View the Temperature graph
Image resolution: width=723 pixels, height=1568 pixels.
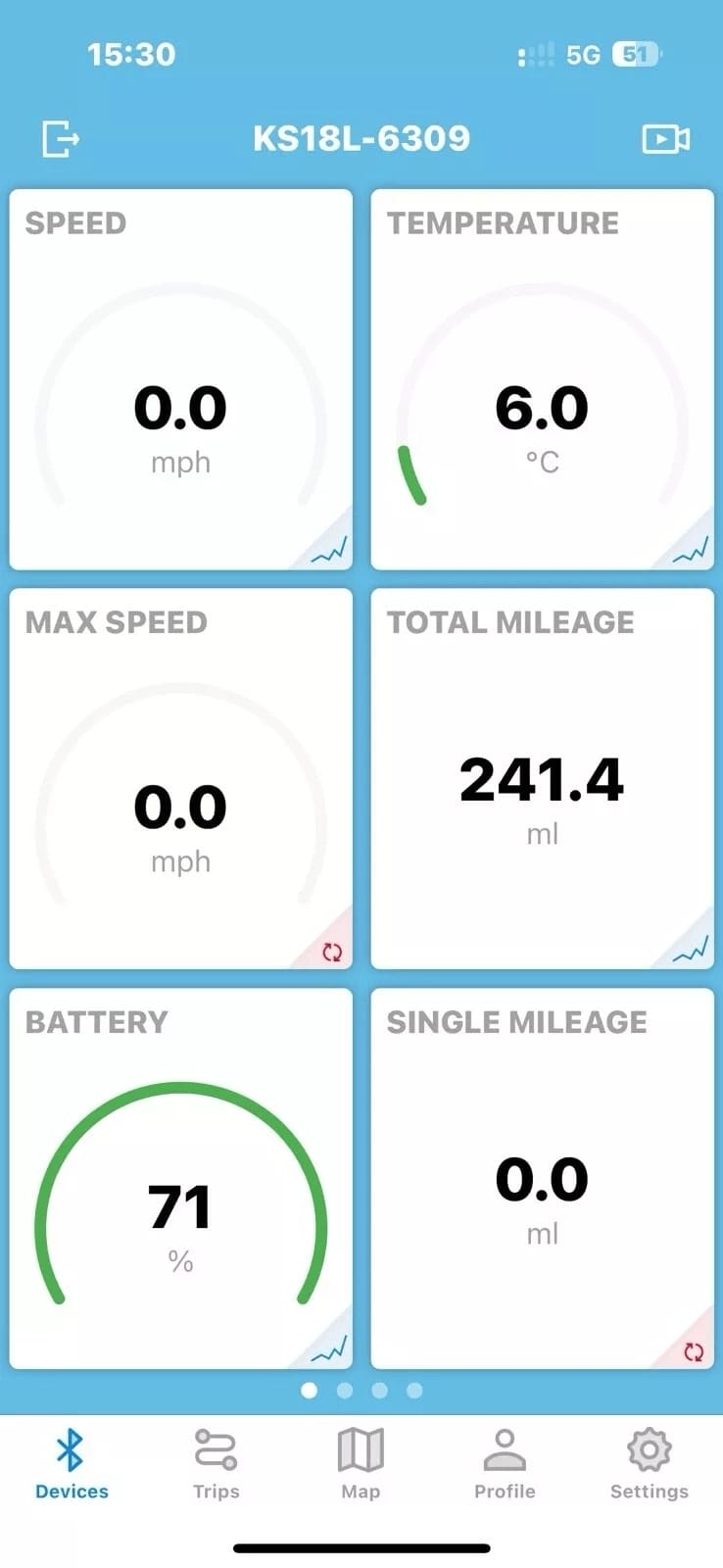pyautogui.click(x=692, y=551)
